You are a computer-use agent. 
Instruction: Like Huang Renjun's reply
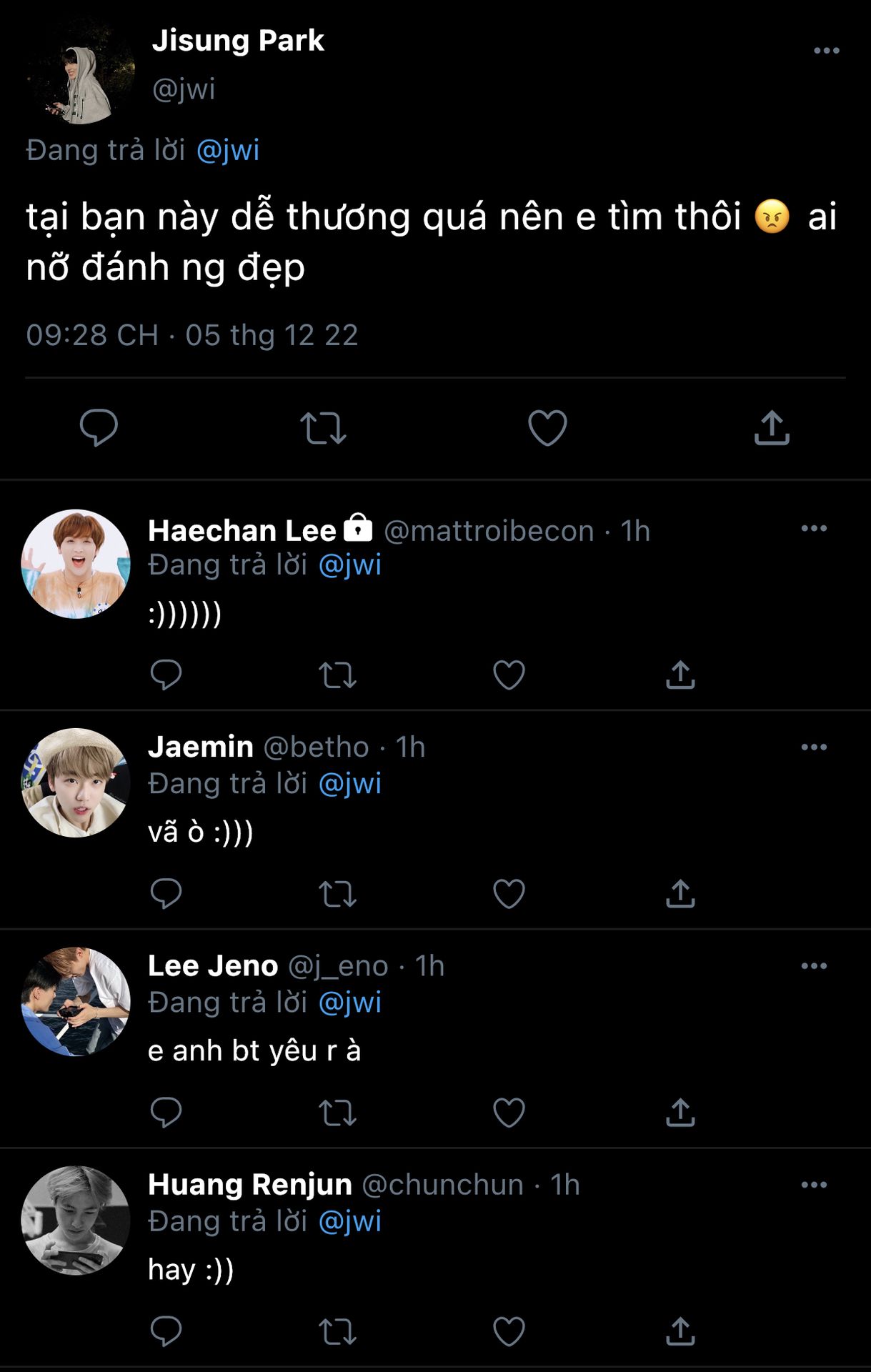509,1331
